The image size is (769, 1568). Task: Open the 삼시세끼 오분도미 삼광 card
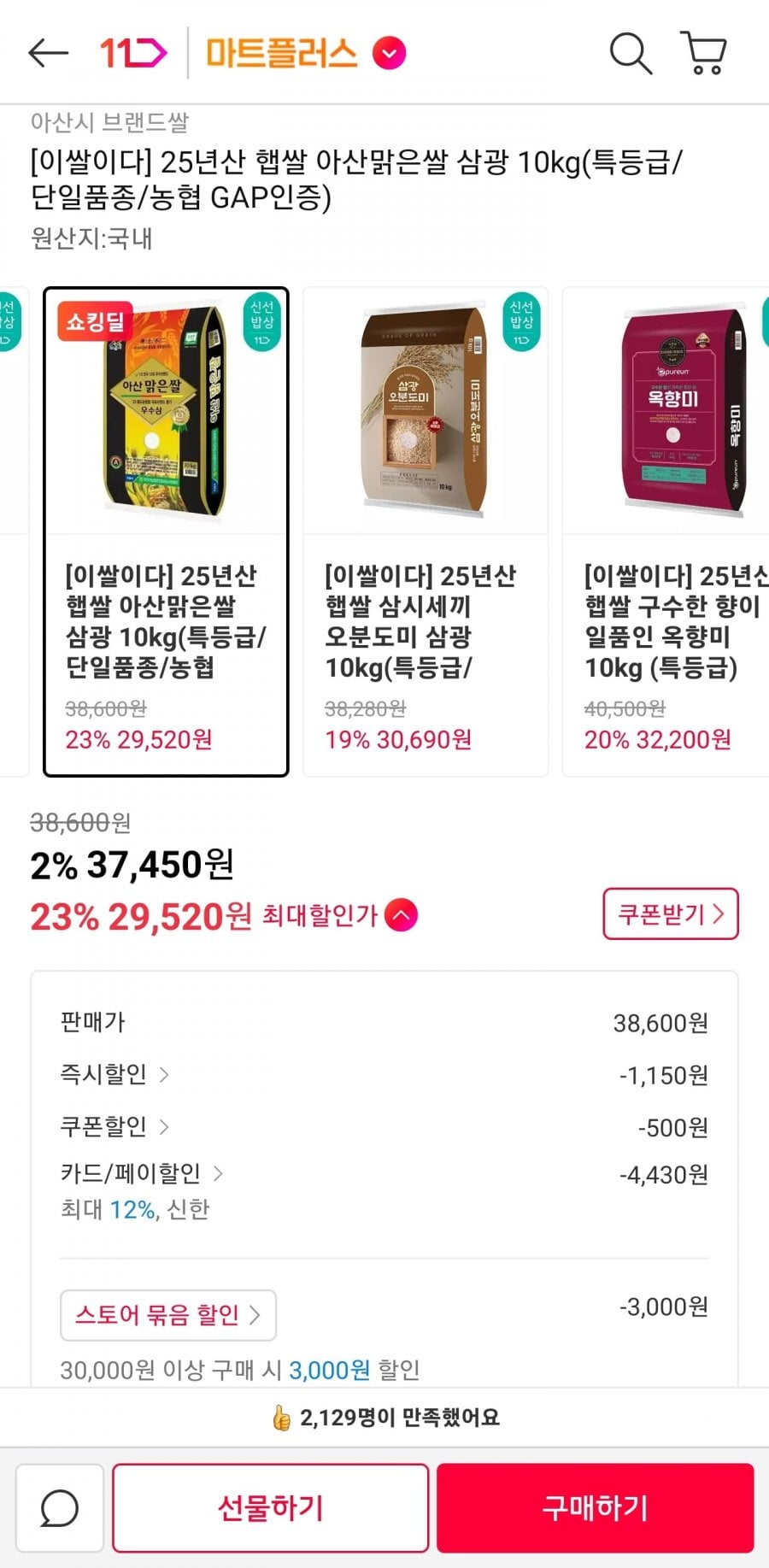426,531
